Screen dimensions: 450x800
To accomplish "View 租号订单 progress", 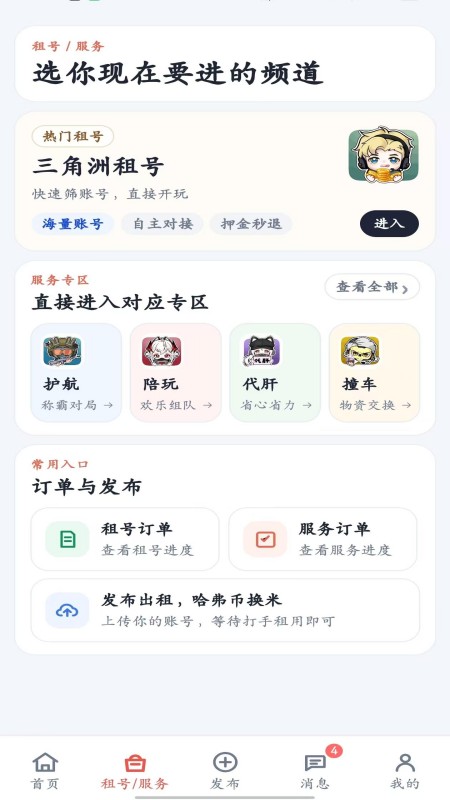I will click(x=125, y=539).
